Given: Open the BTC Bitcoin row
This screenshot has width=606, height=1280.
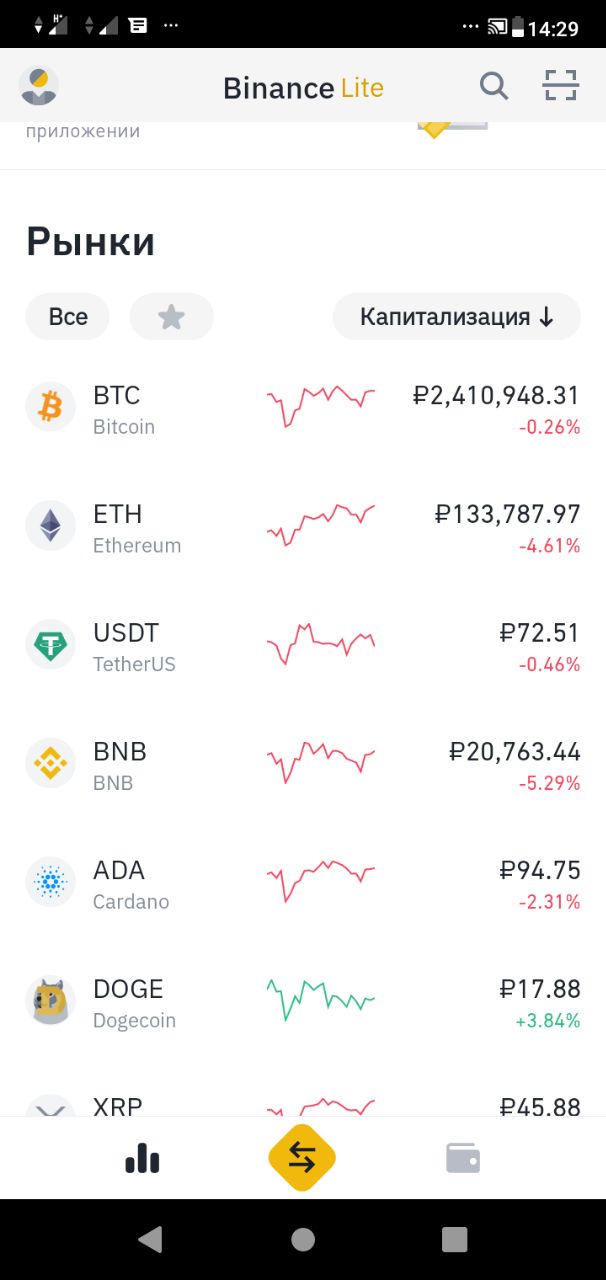Looking at the screenshot, I should tap(303, 410).
